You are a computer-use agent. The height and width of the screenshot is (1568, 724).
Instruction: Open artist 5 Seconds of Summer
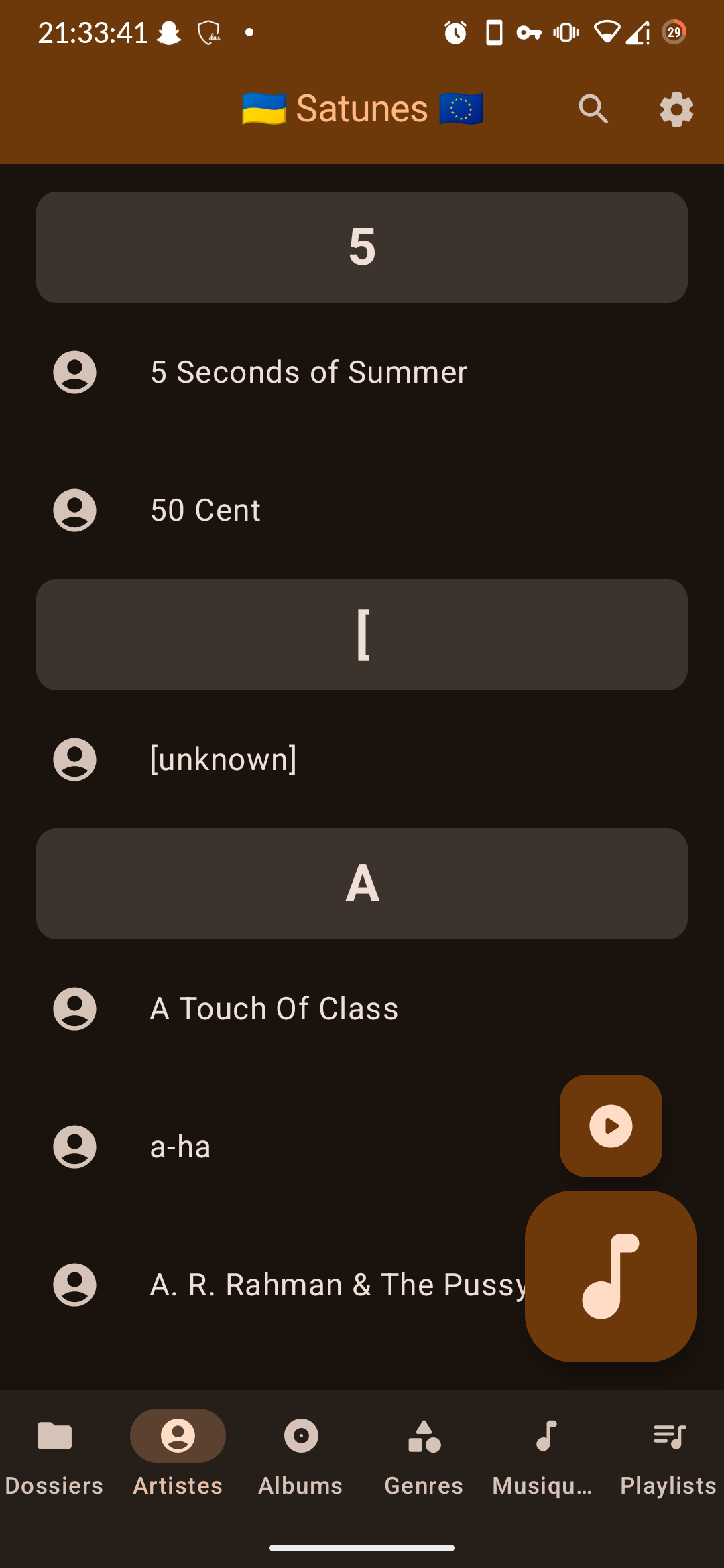(308, 372)
